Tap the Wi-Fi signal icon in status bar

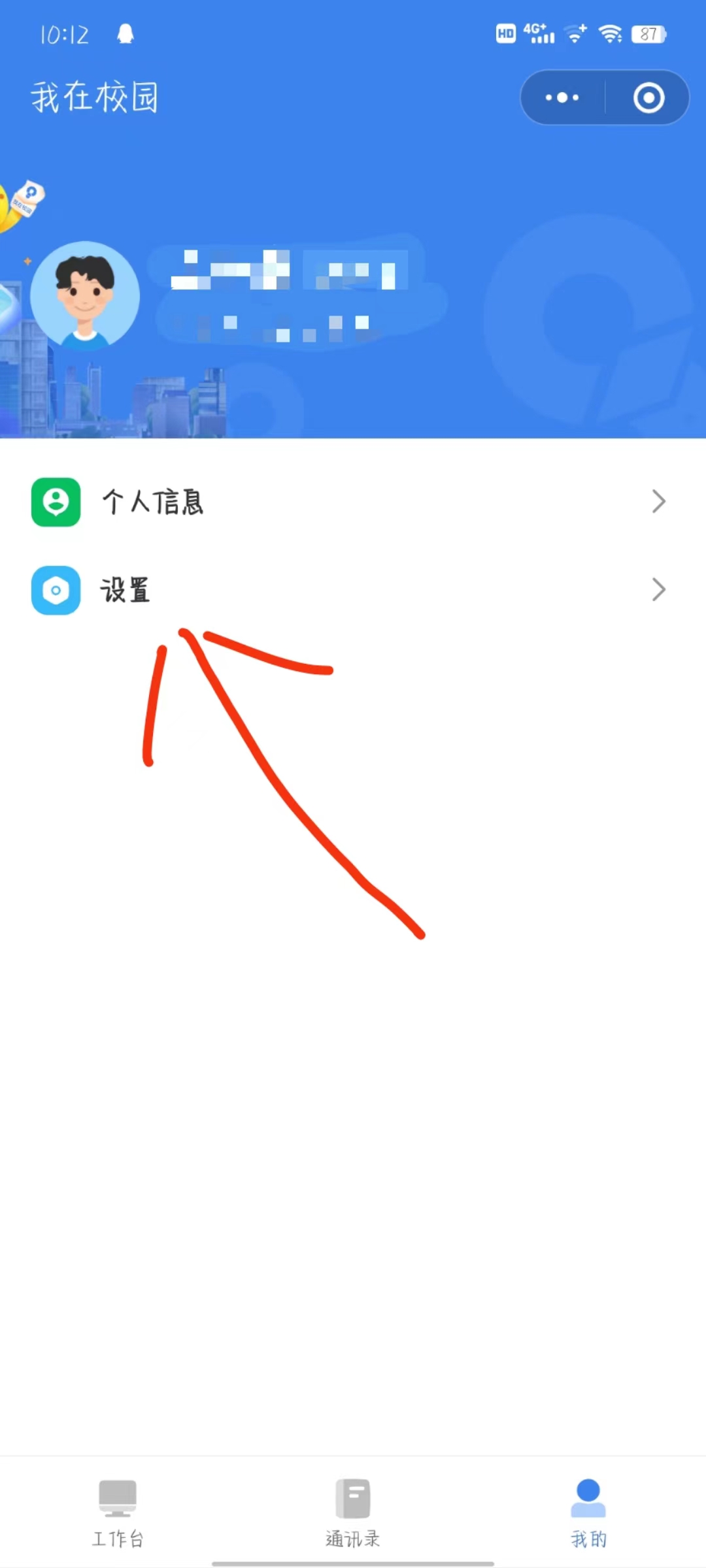(612, 33)
